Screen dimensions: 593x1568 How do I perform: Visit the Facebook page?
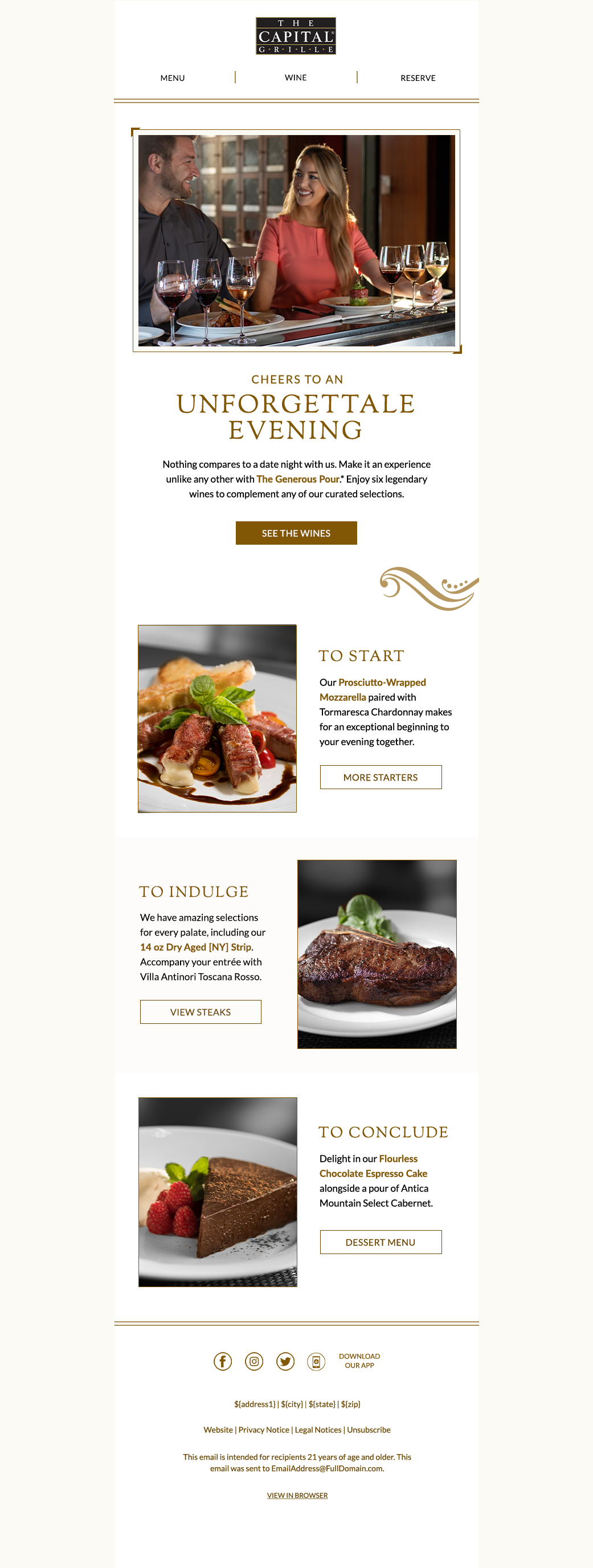coord(223,1361)
